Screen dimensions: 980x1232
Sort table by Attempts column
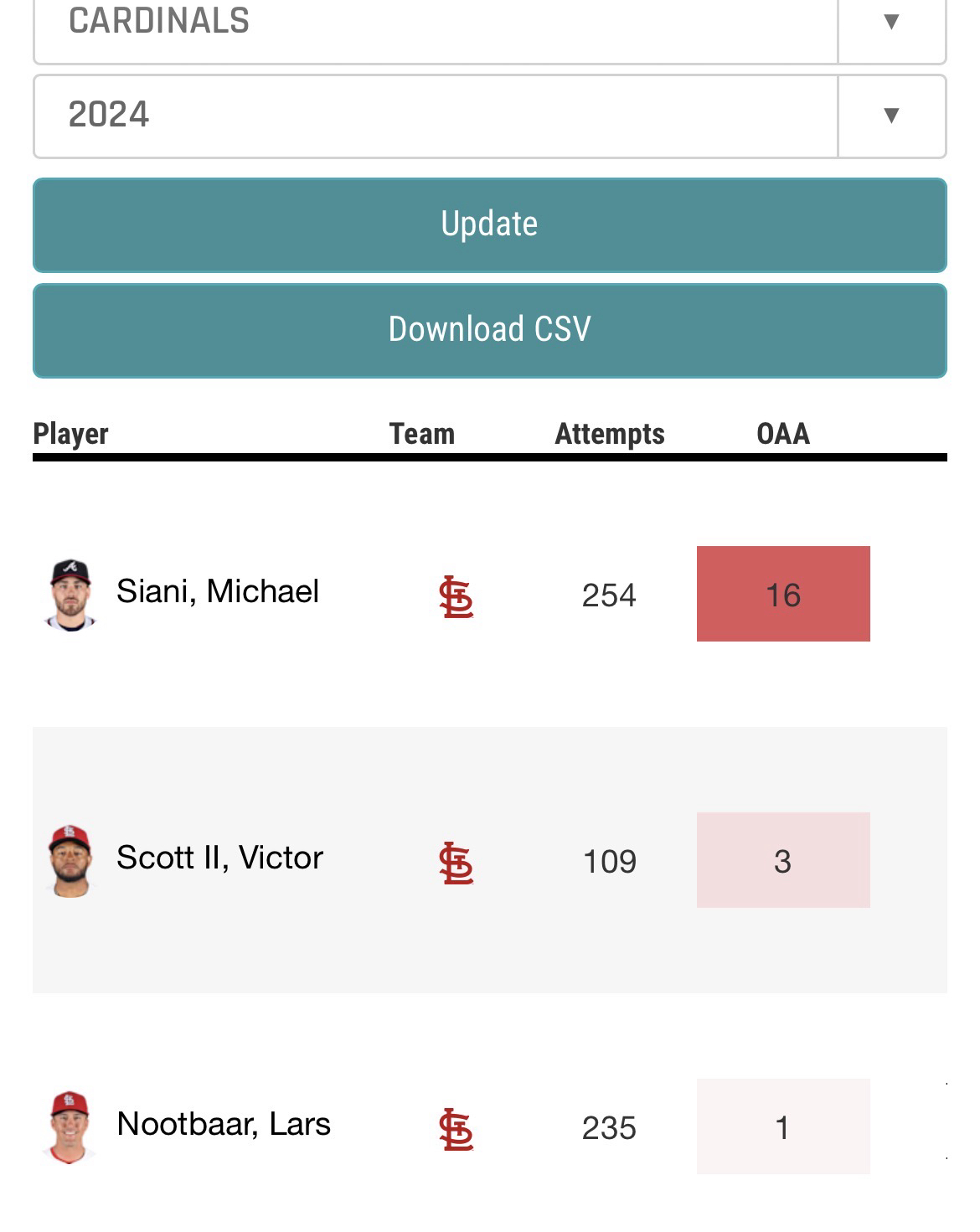[609, 434]
